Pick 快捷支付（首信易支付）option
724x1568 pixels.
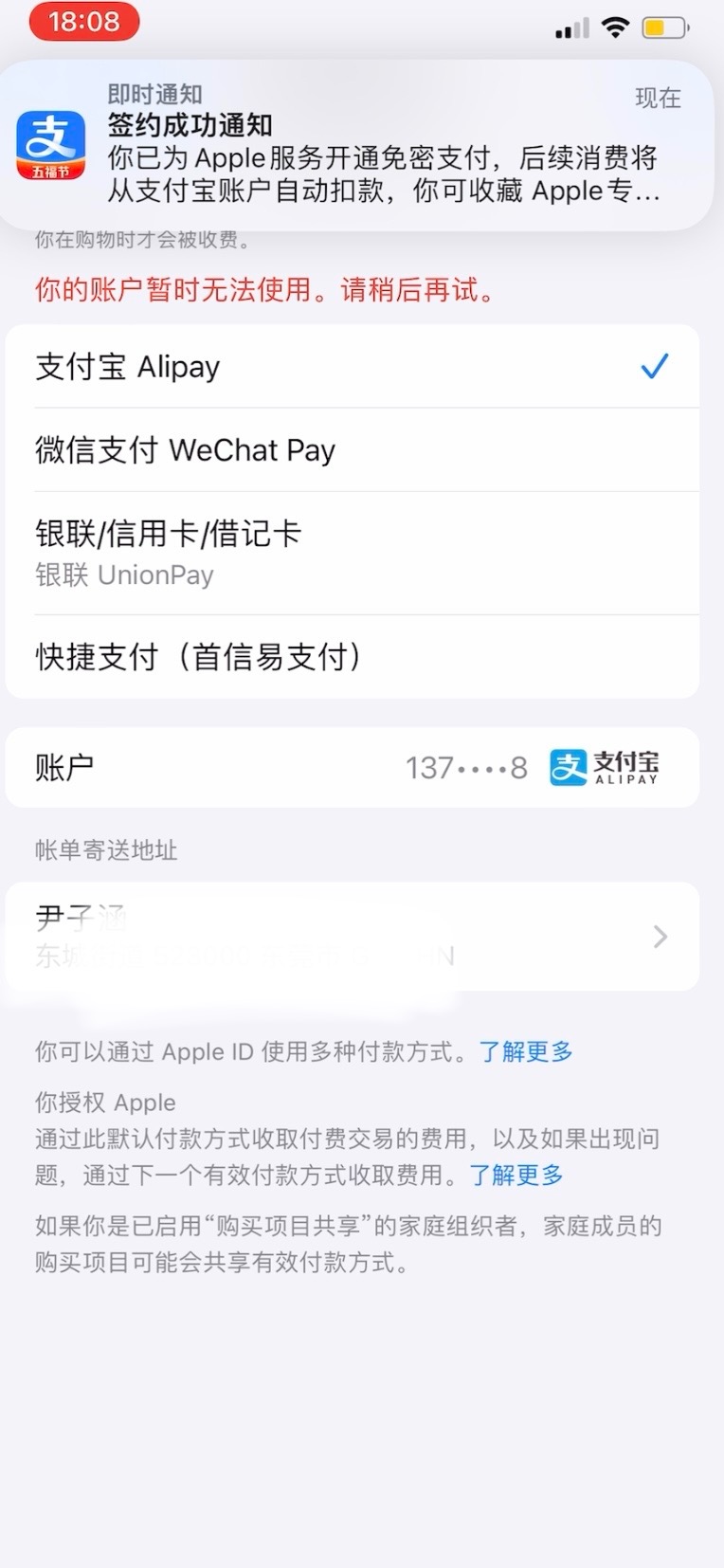(351, 657)
